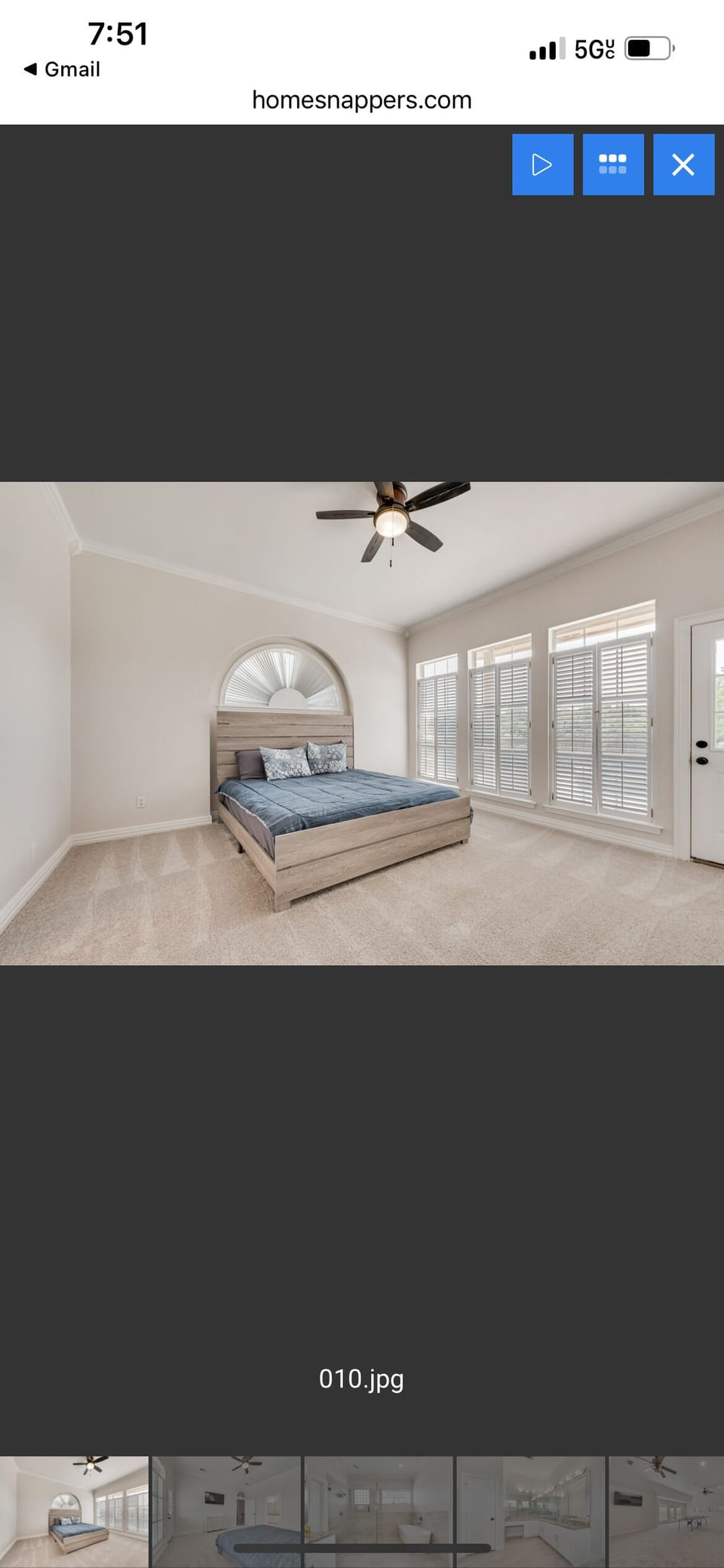The width and height of the screenshot is (724, 1568).
Task: Tap the main bedroom photo 010.jpg
Action: 362,723
